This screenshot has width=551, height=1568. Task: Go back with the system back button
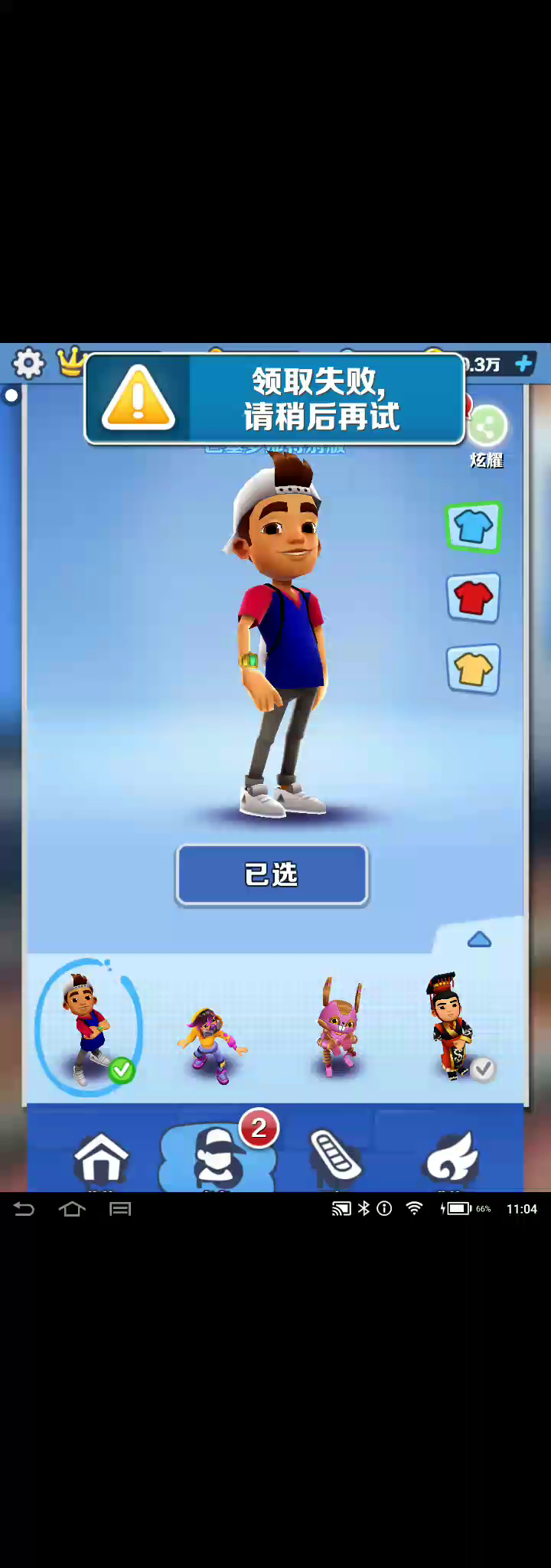[24, 1209]
